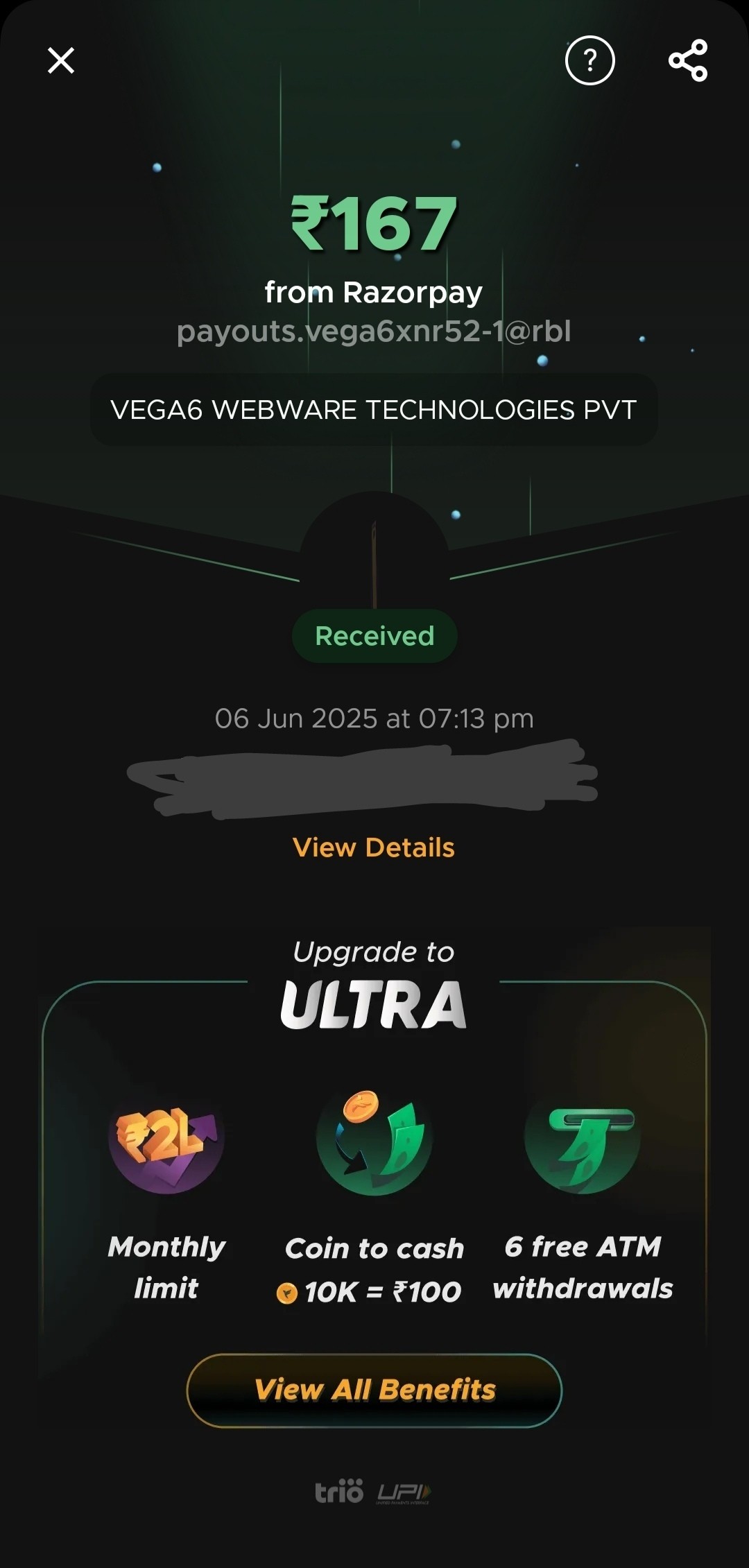749x1568 pixels.
Task: Tap View All Benefits button
Action: click(x=374, y=1390)
